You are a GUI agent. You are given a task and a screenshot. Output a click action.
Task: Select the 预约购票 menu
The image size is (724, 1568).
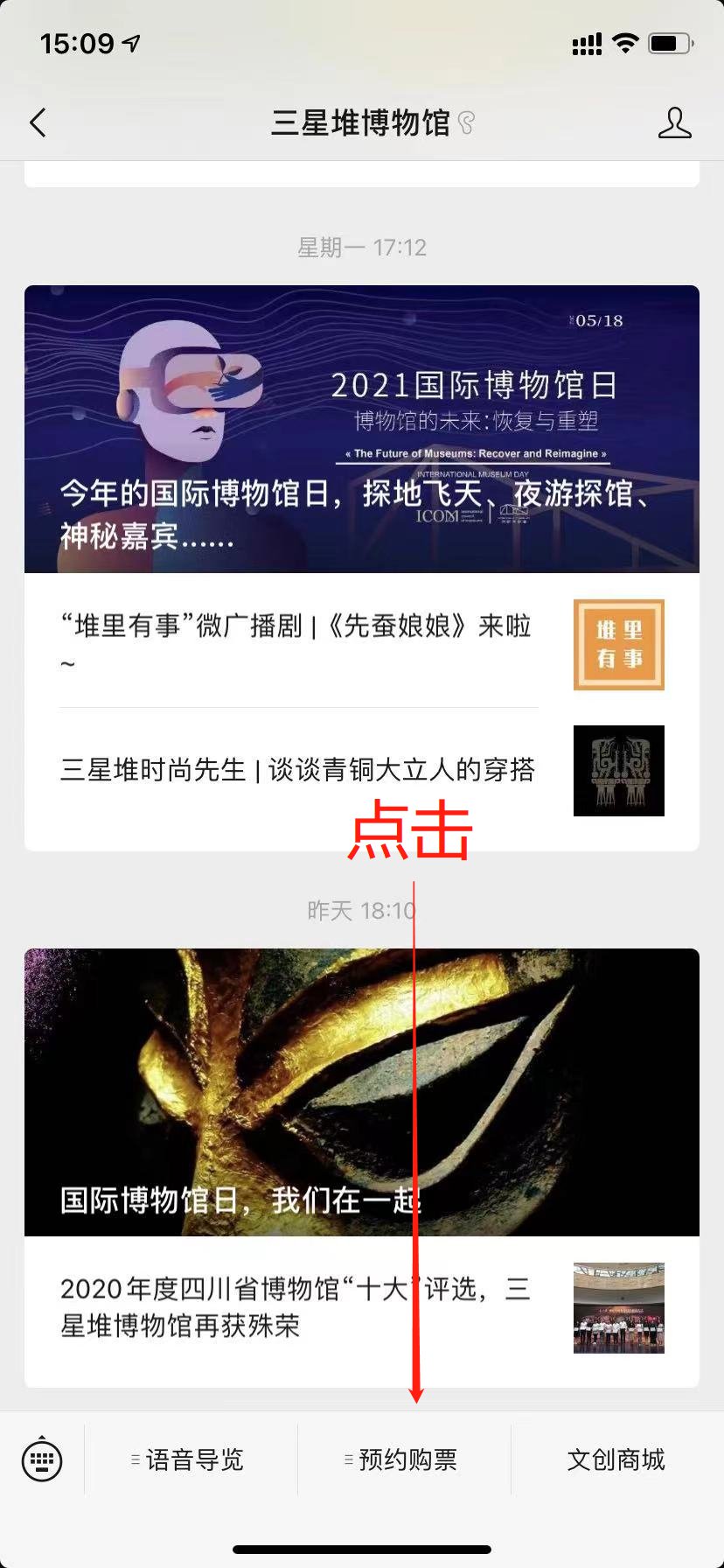tap(405, 1459)
